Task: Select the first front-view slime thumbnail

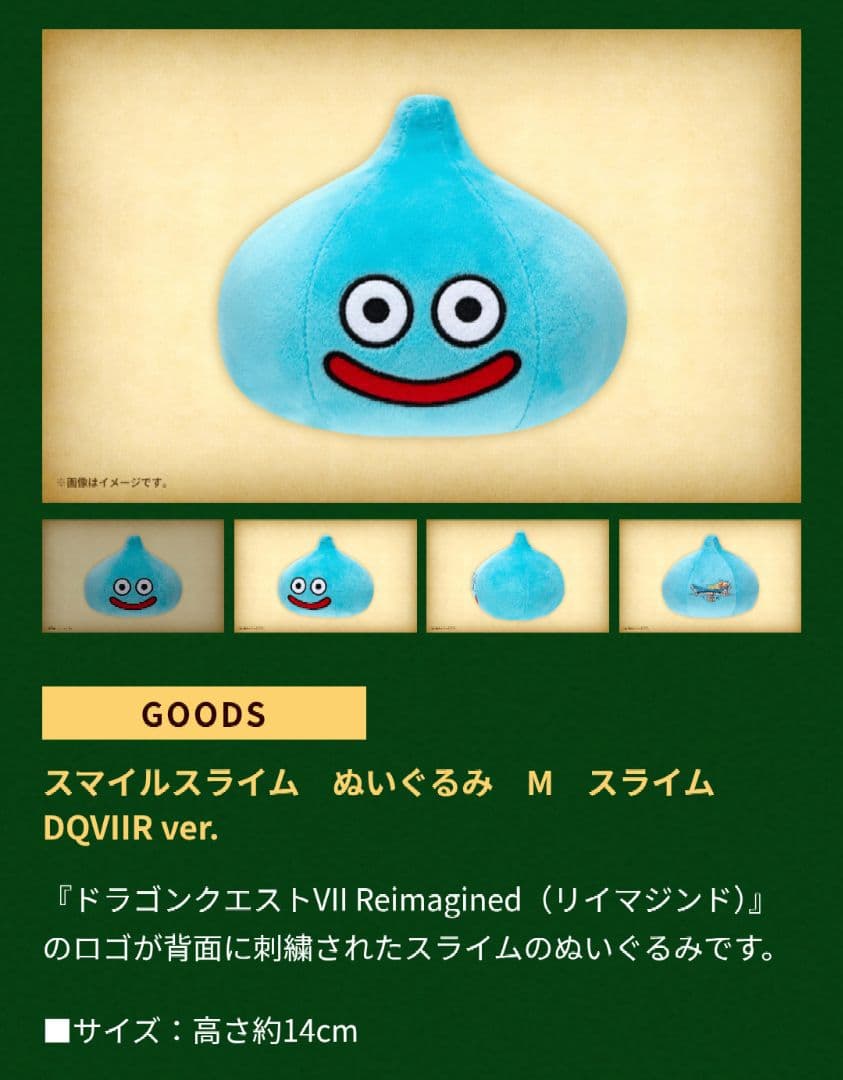Action: pos(133,576)
